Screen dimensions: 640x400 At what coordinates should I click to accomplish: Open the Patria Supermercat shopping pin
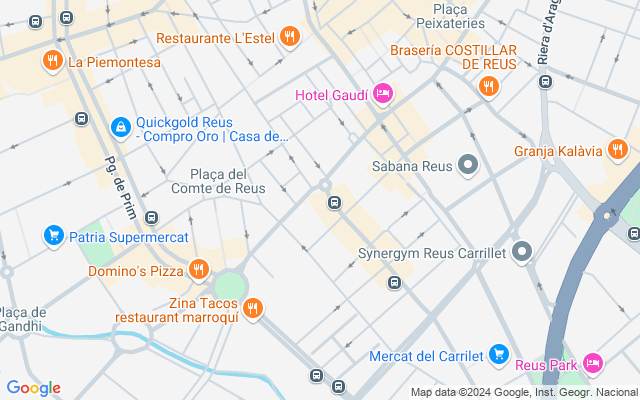[53, 236]
